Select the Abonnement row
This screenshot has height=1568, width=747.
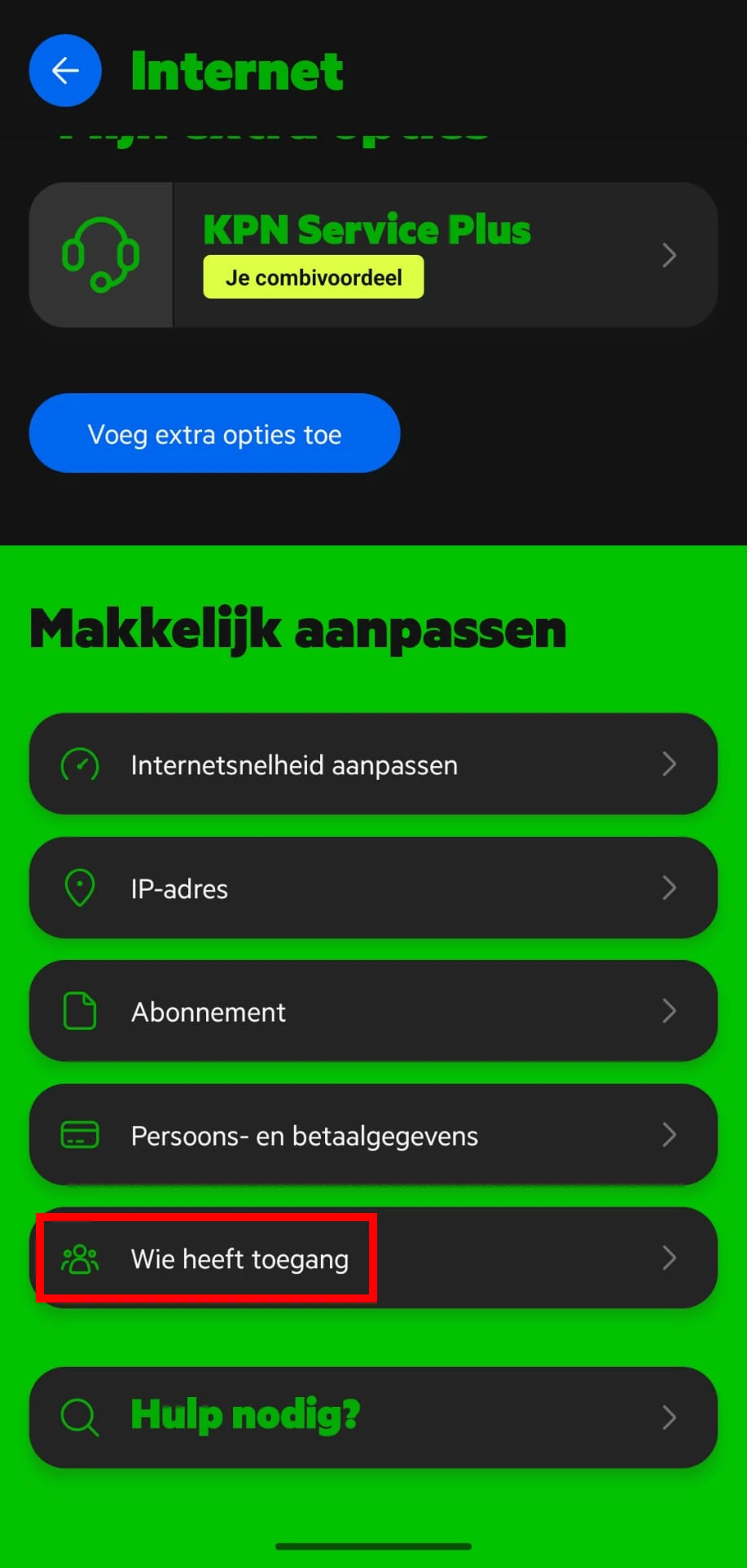click(x=373, y=1011)
